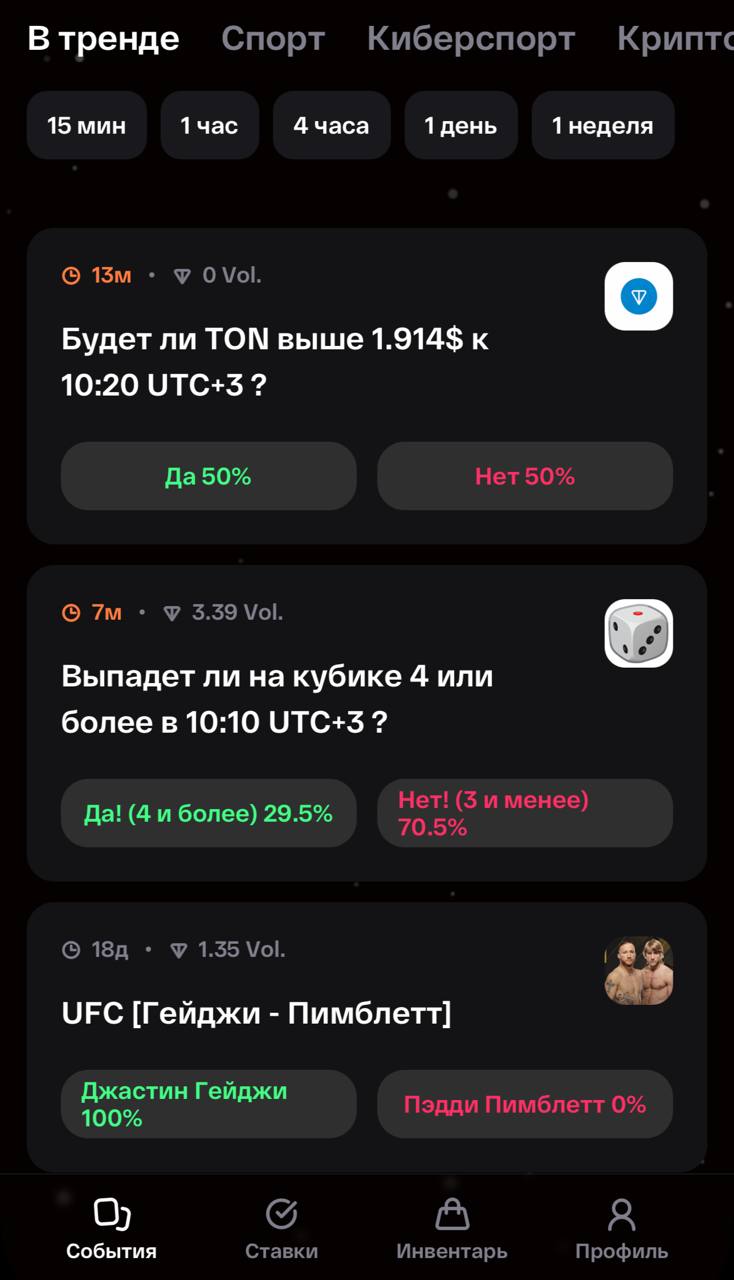The image size is (734, 1280).
Task: Click the TON coin icon on the first card
Action: tap(638, 296)
